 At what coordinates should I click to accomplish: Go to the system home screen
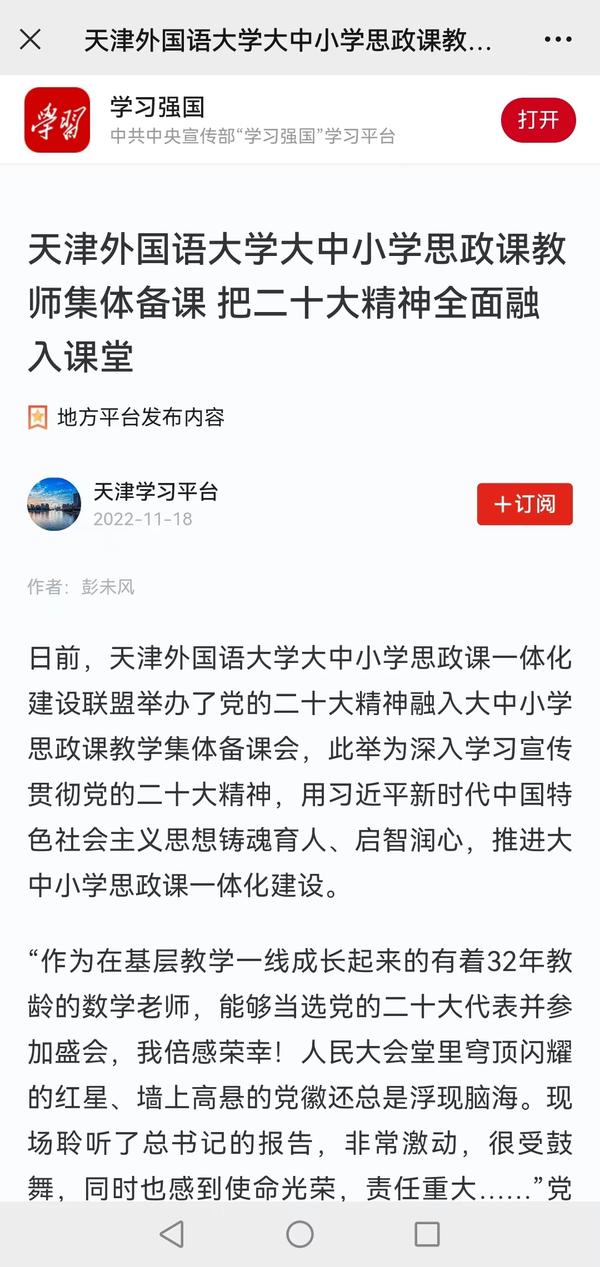click(300, 1234)
